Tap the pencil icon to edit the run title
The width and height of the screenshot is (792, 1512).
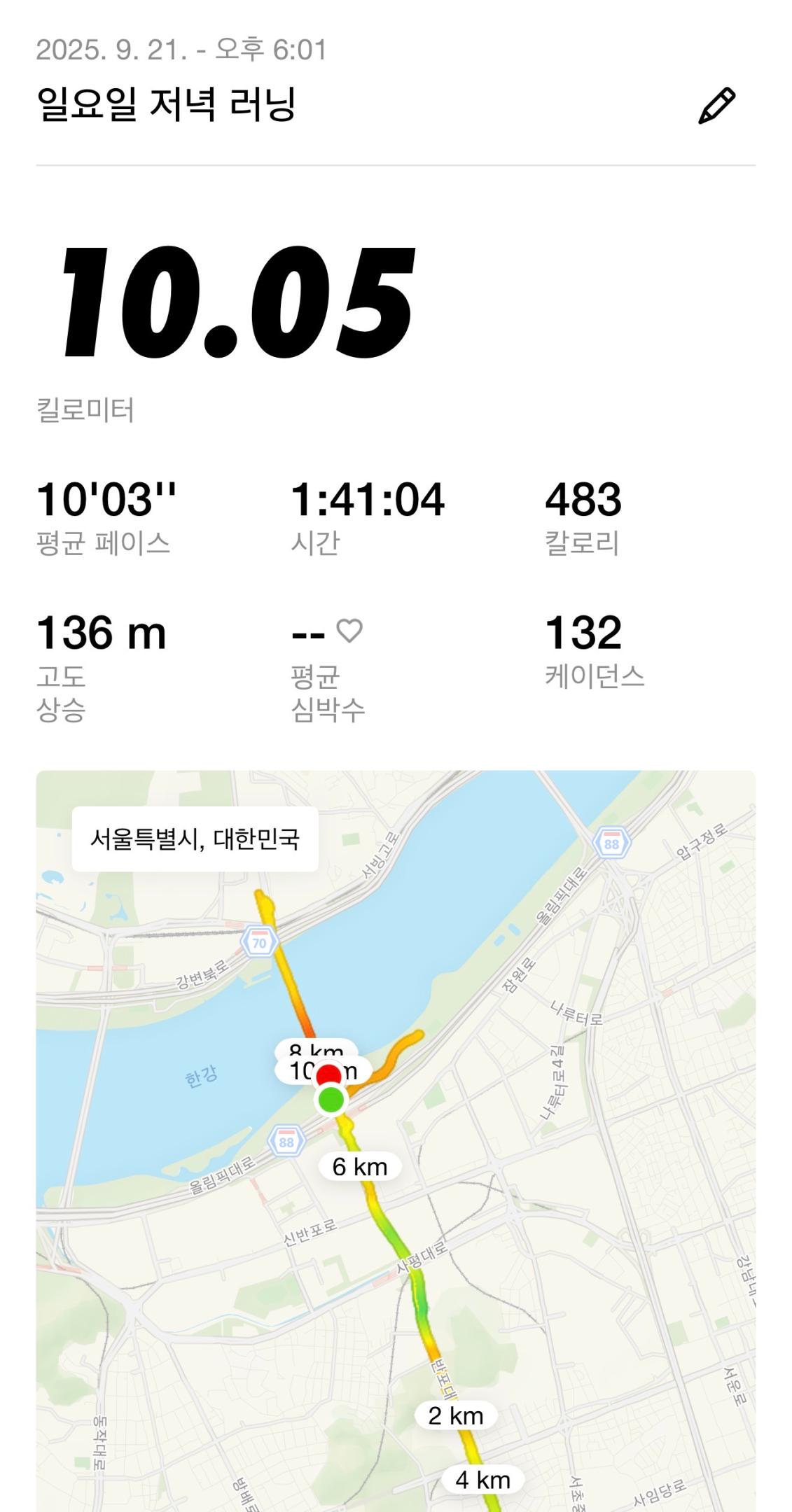click(x=716, y=106)
